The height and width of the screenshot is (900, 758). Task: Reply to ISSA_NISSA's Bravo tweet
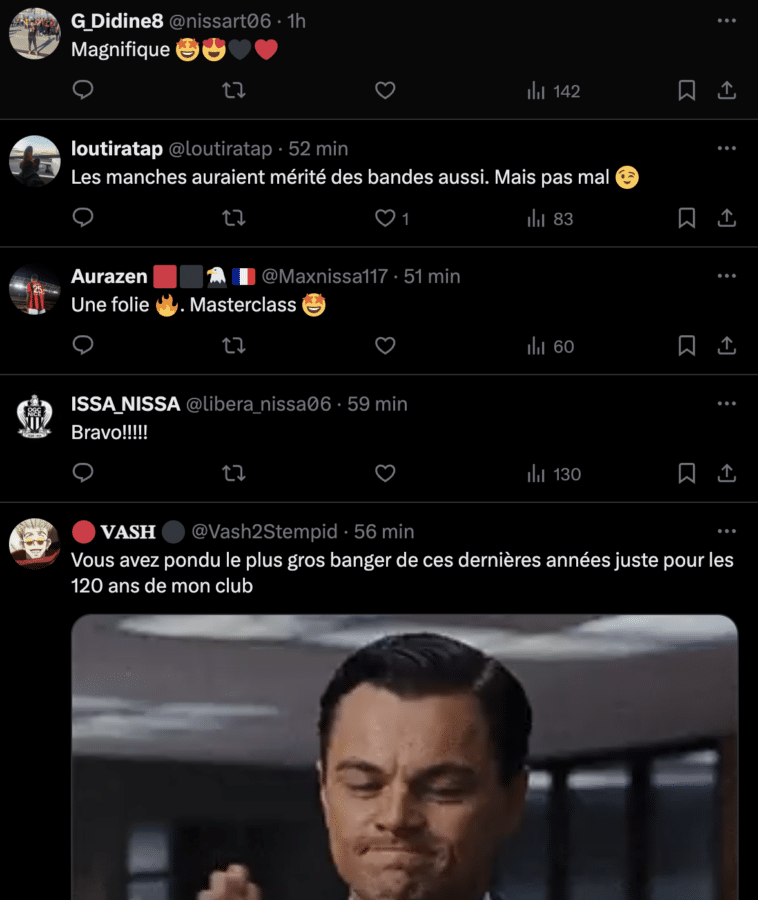coord(84,473)
